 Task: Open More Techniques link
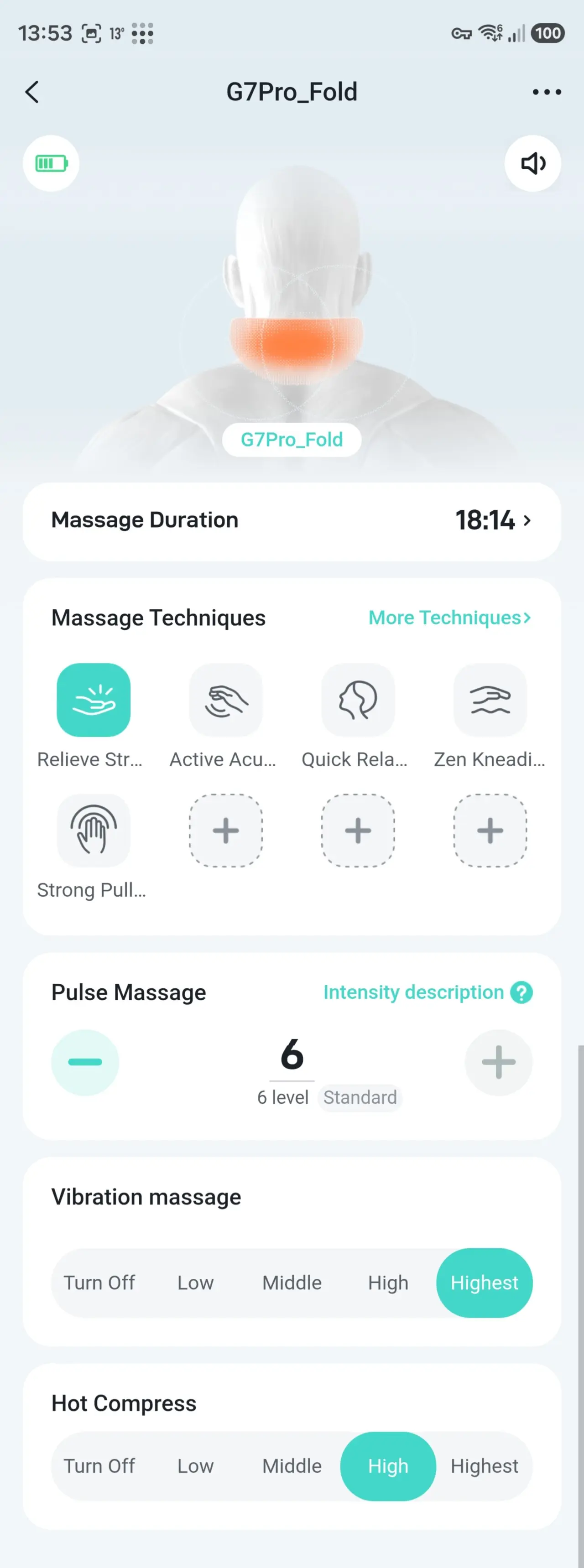(449, 618)
